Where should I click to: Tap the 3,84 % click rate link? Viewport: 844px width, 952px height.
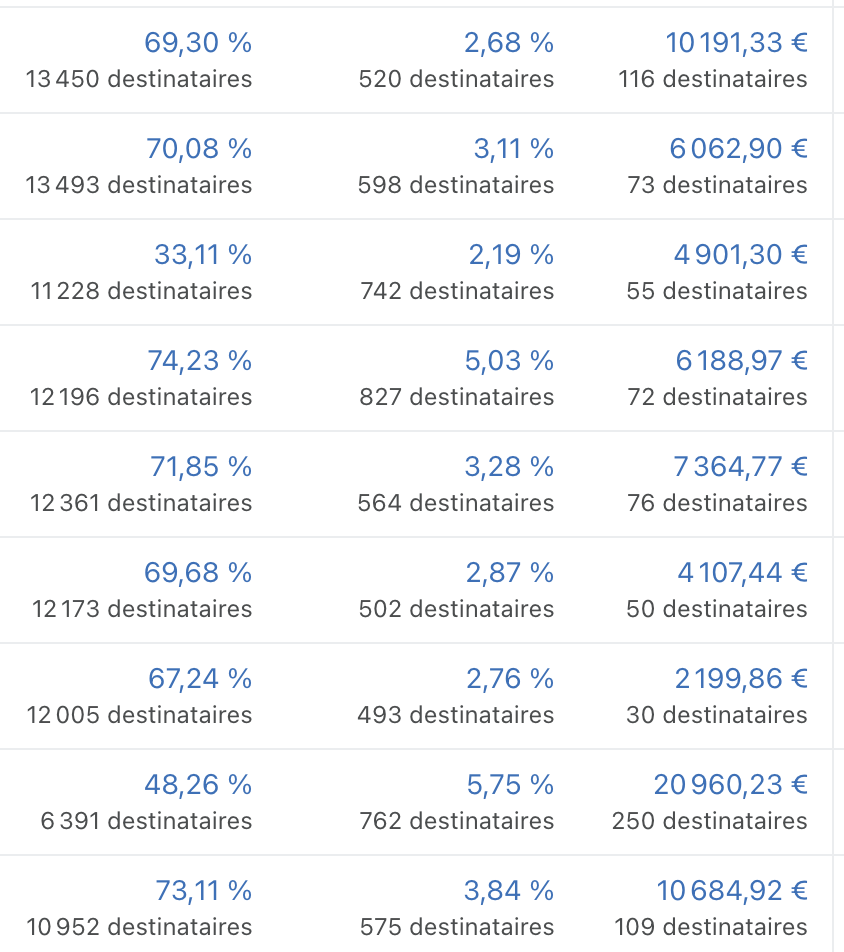(509, 891)
